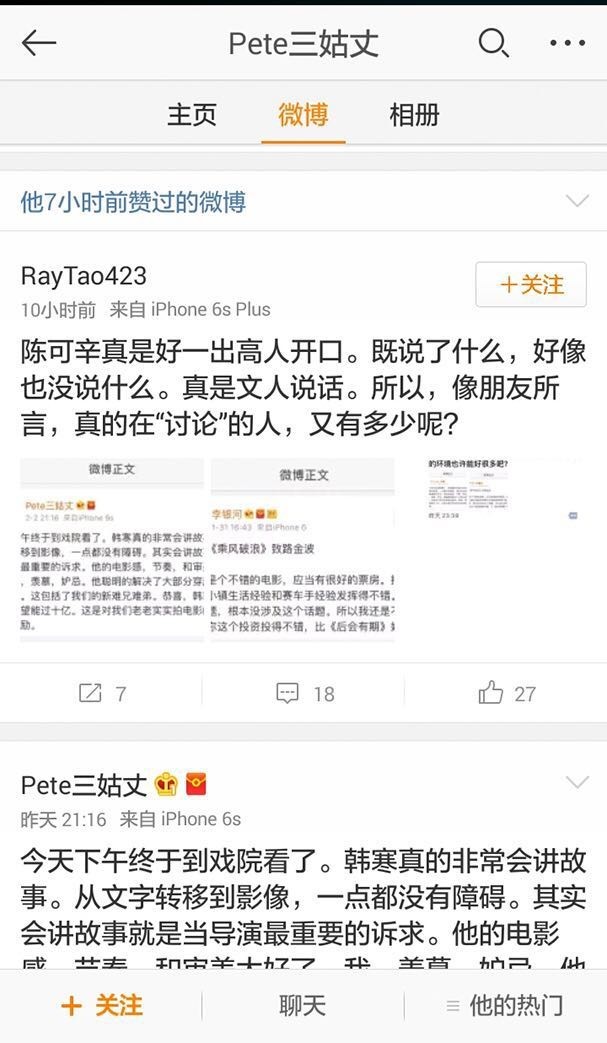Go back using the arrow
The height and width of the screenshot is (1043, 607).
coord(39,43)
